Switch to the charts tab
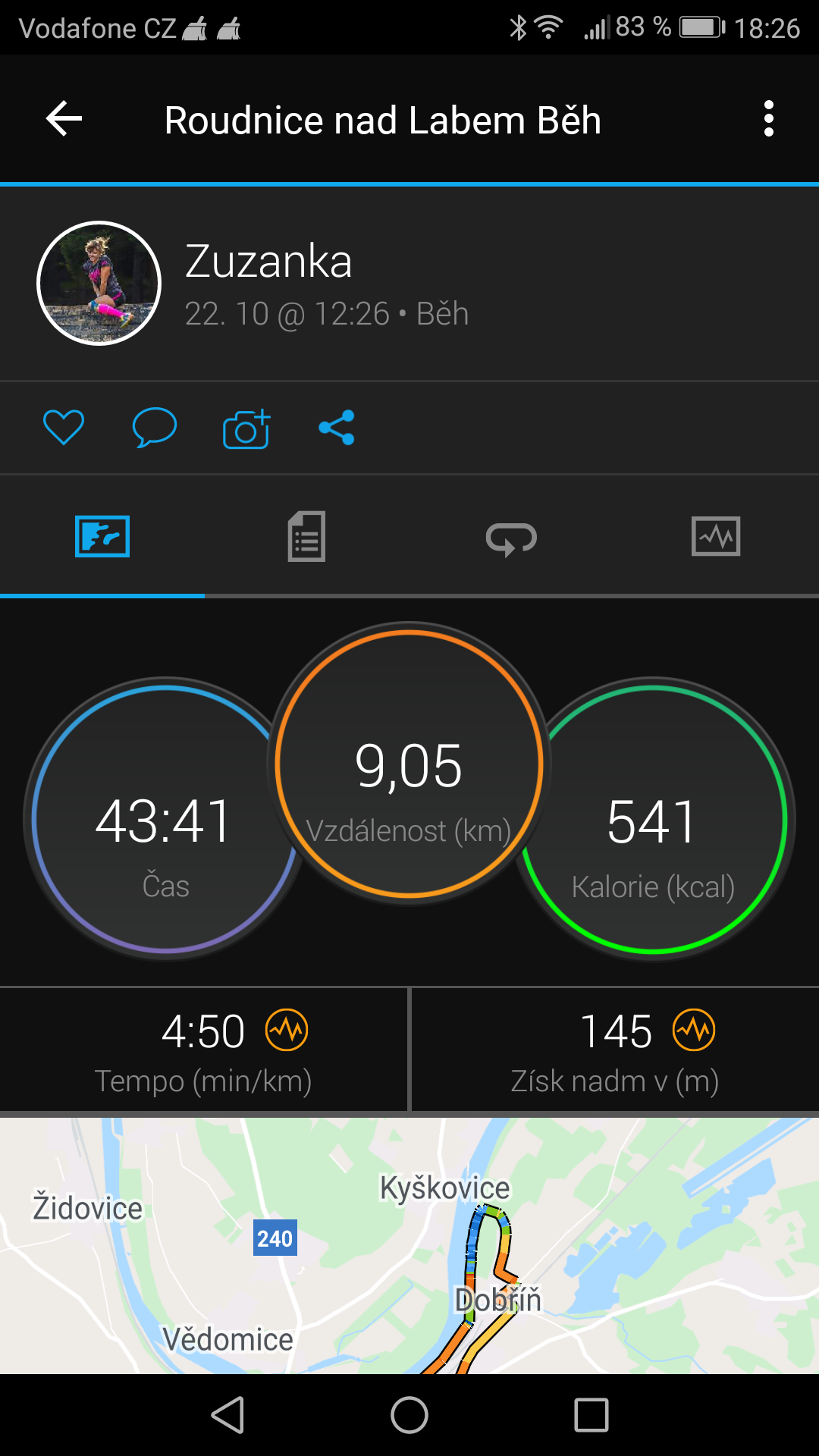 point(716,537)
